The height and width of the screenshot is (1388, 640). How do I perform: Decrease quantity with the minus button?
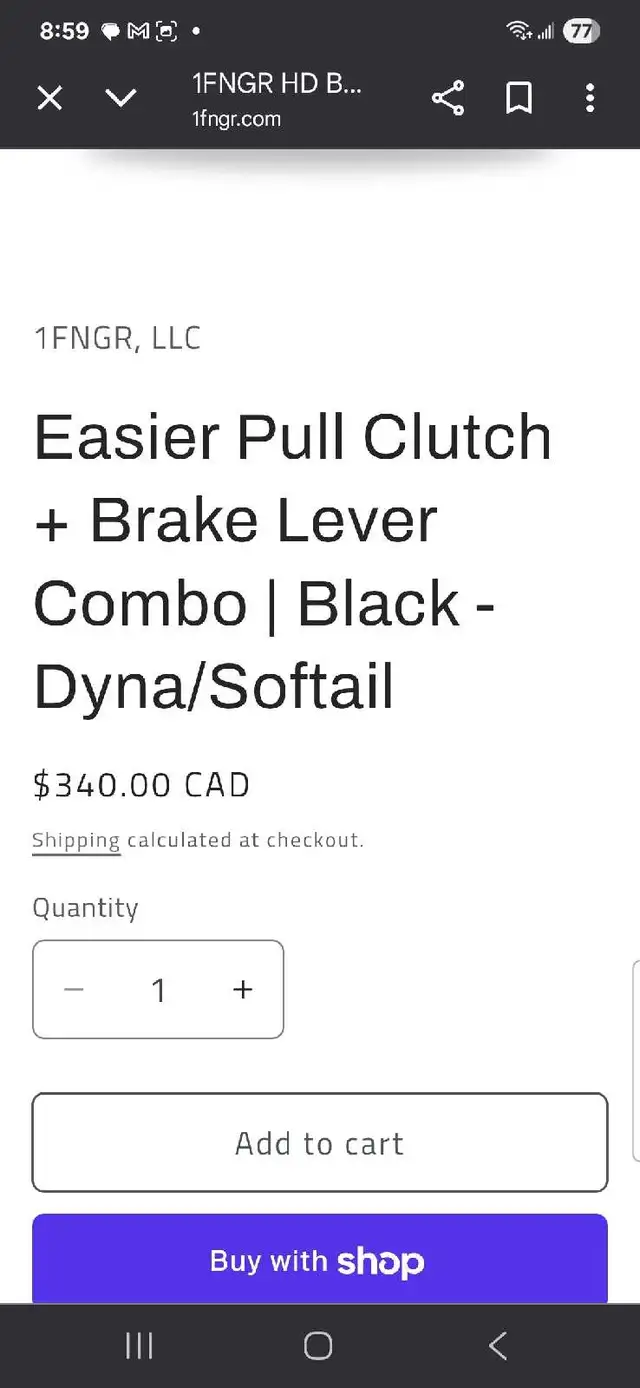tap(74, 989)
